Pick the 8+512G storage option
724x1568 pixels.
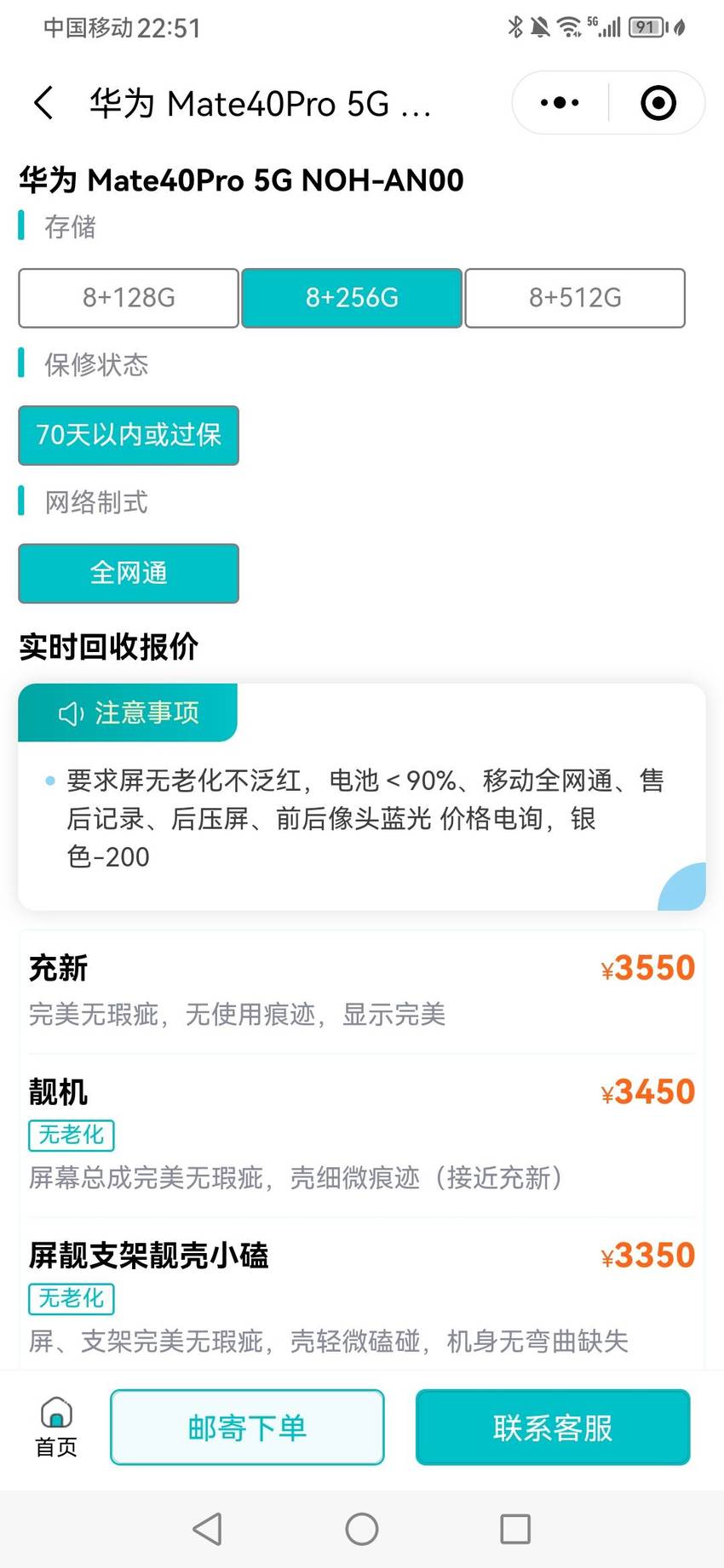point(575,298)
